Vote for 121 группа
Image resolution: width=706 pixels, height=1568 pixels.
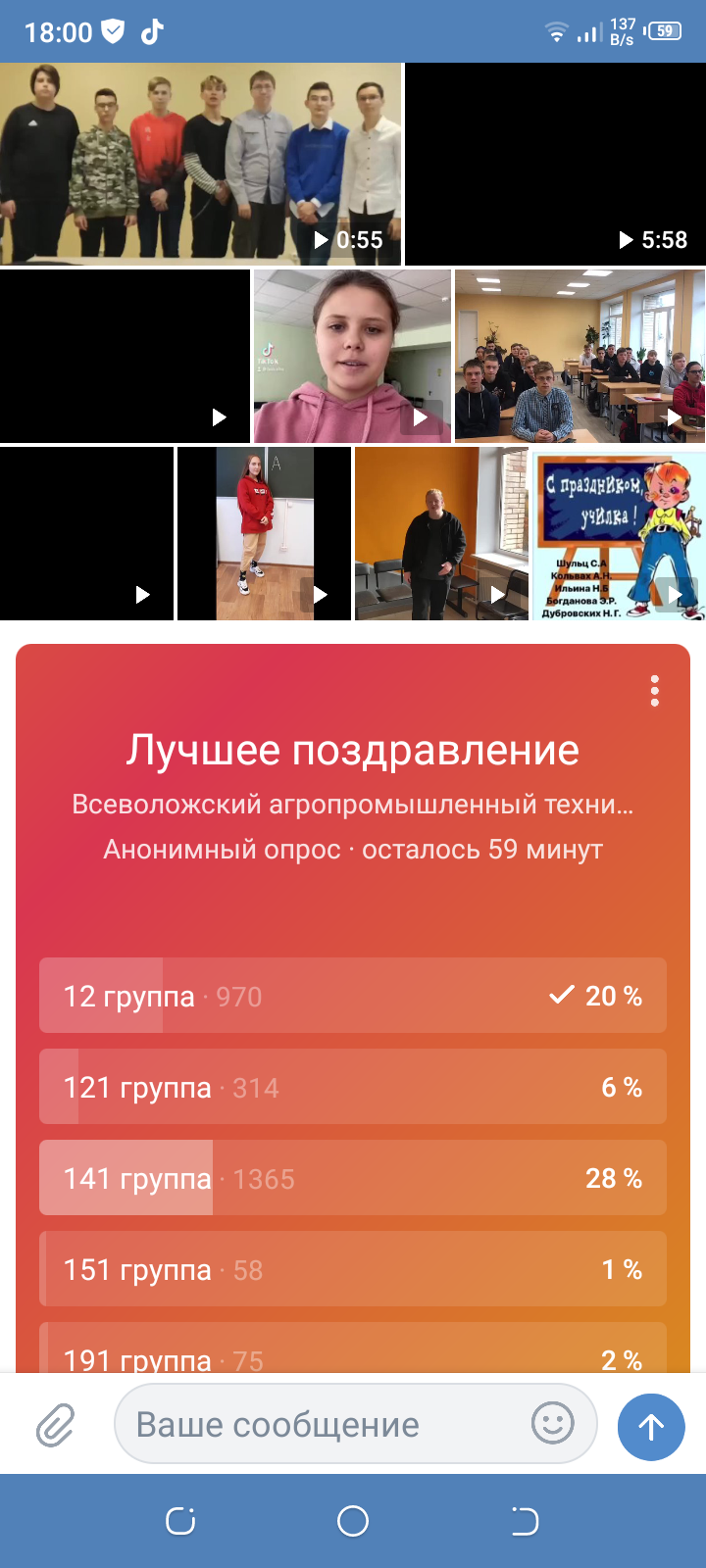353,1087
